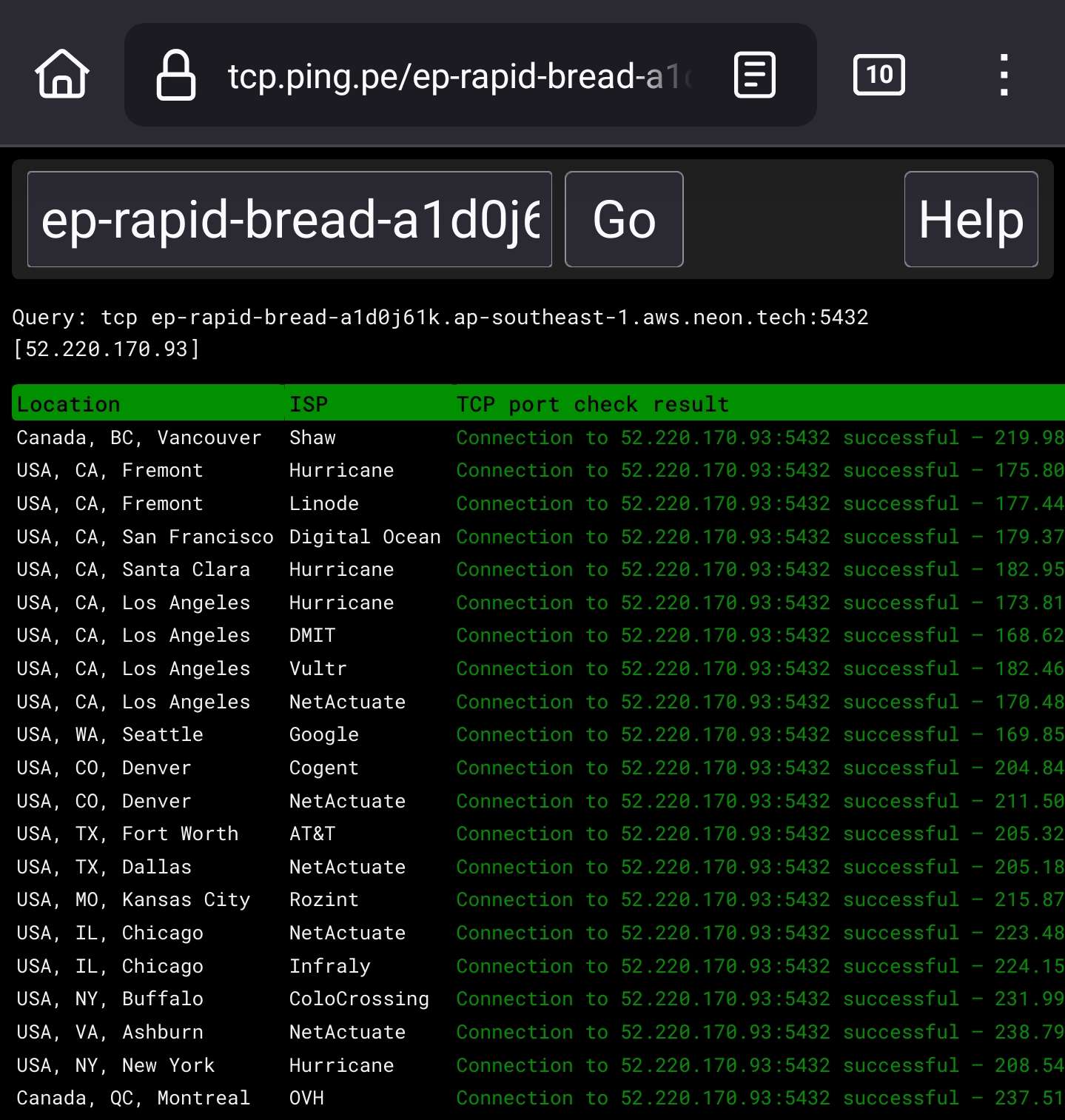The height and width of the screenshot is (1120, 1065).
Task: Open the Help button
Action: pyautogui.click(x=970, y=220)
